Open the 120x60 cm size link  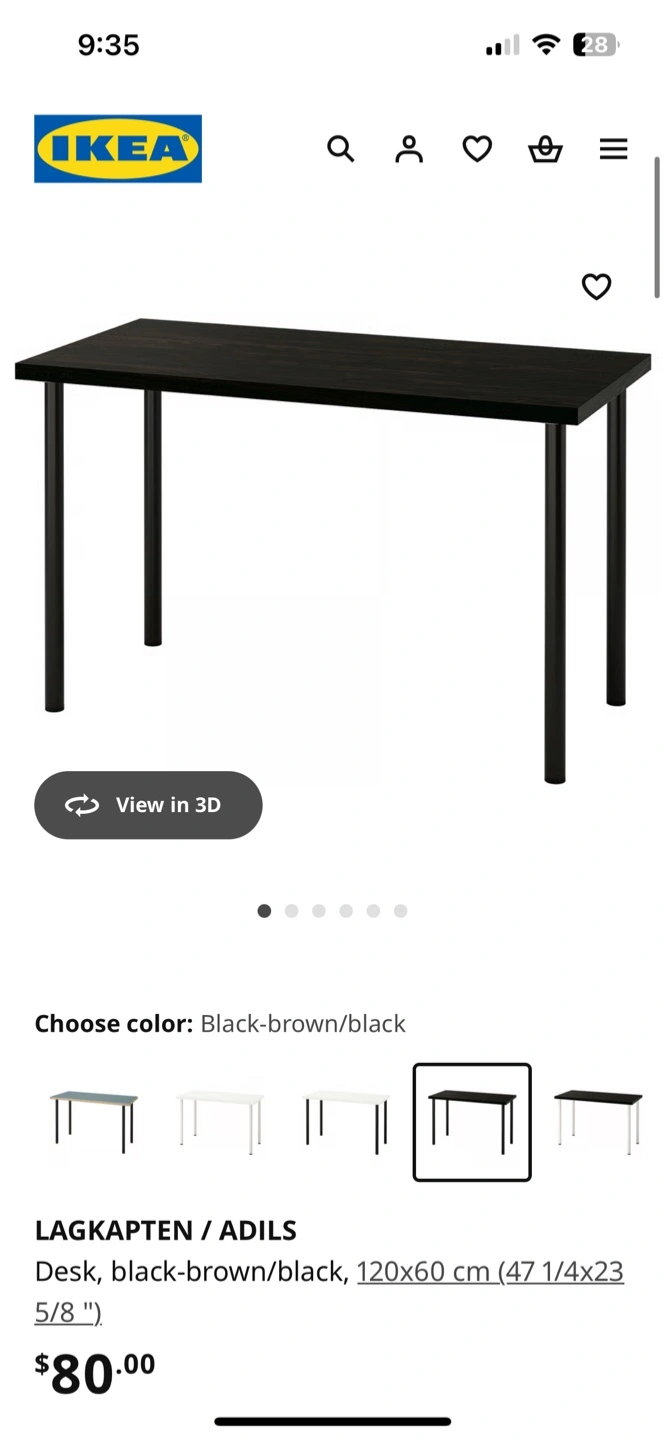[x=489, y=1272]
